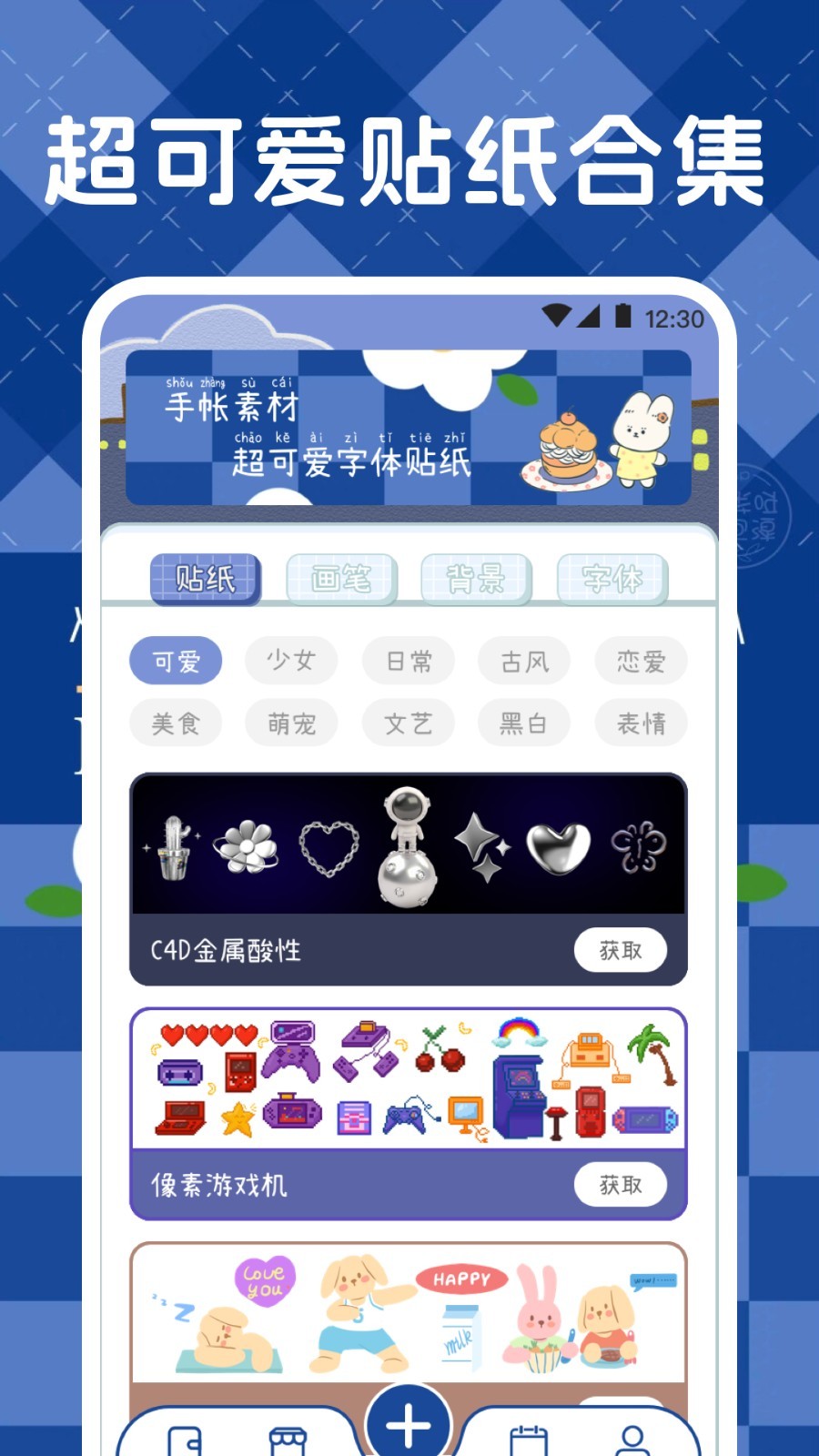819x1456 pixels.
Task: Toggle the 黑白 category filter
Action: tap(524, 723)
